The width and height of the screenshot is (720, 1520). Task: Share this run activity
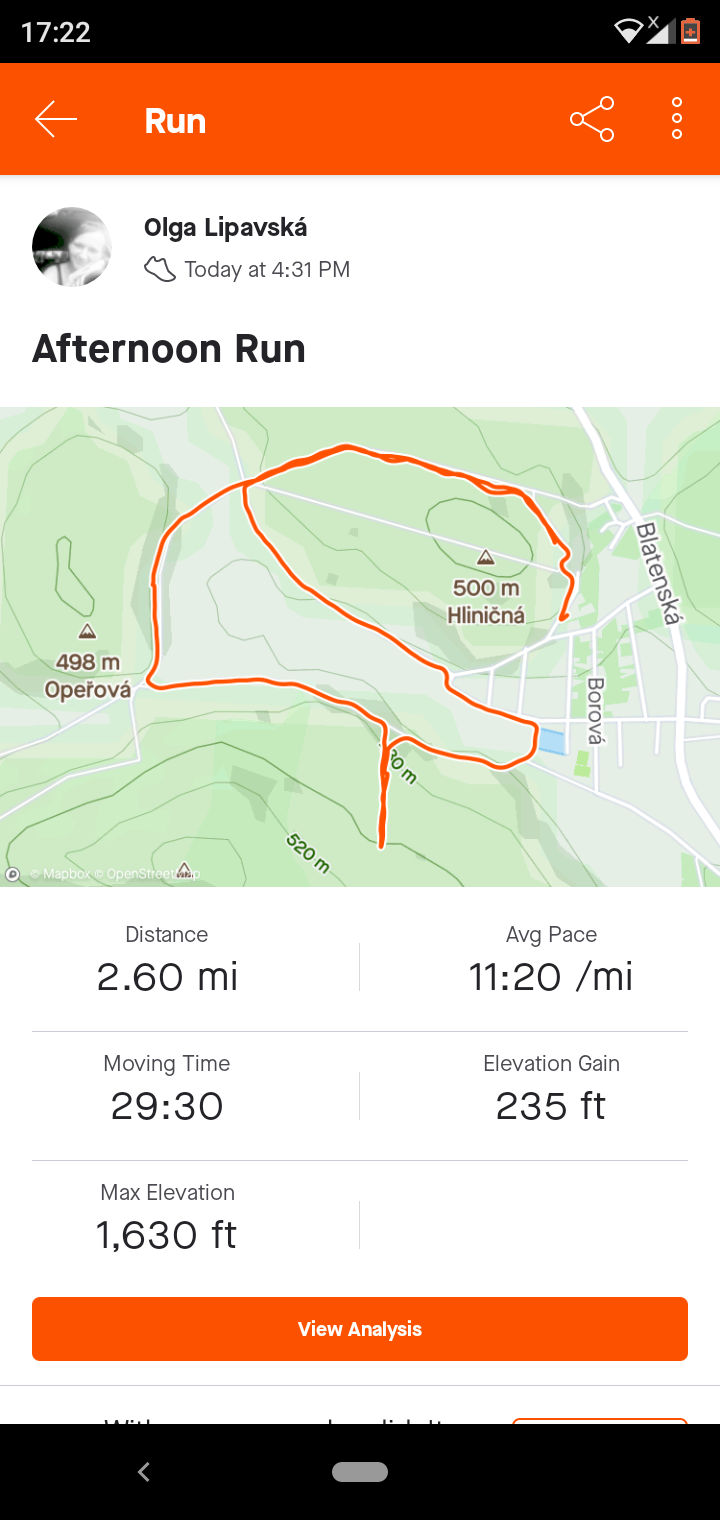tap(592, 120)
